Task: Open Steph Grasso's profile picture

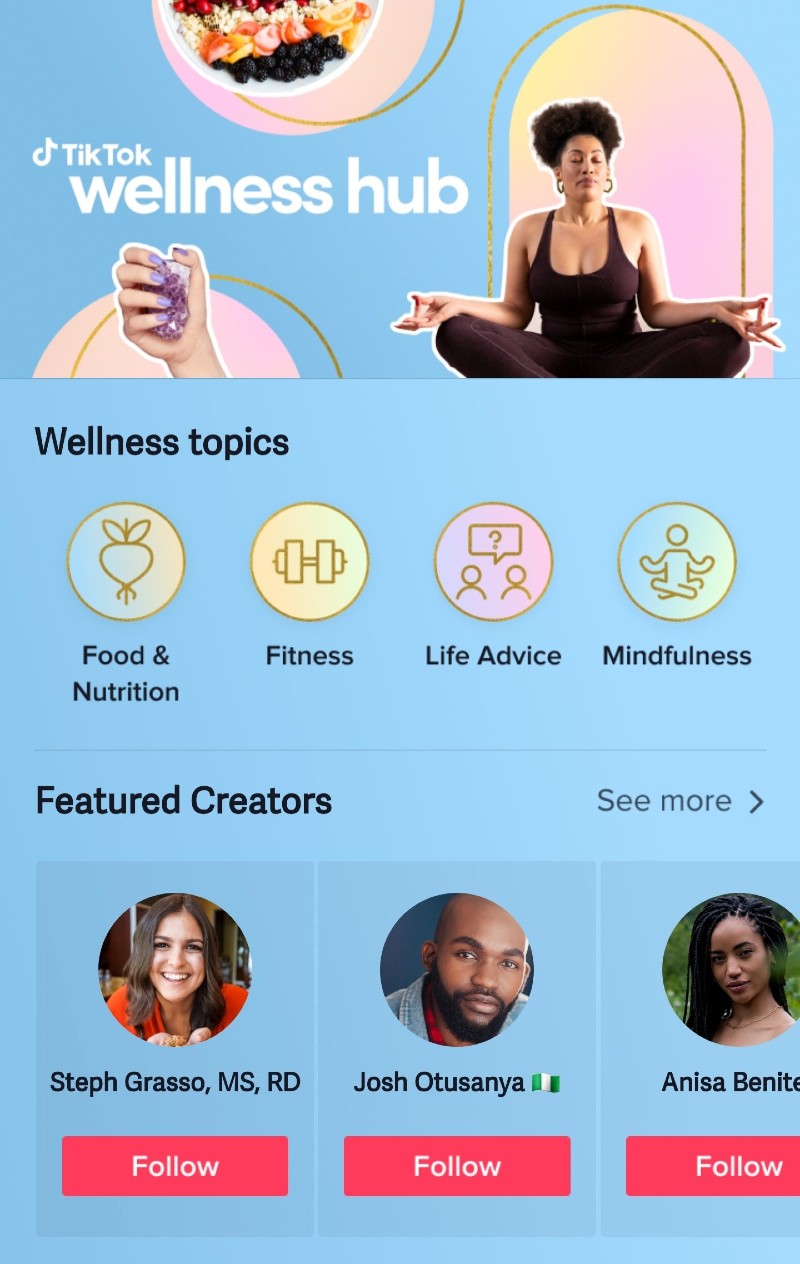Action: [175, 970]
